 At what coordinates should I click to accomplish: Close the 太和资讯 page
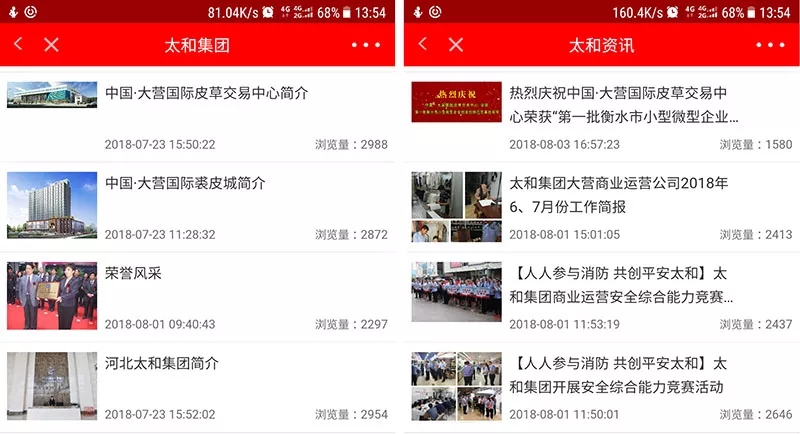pos(456,45)
